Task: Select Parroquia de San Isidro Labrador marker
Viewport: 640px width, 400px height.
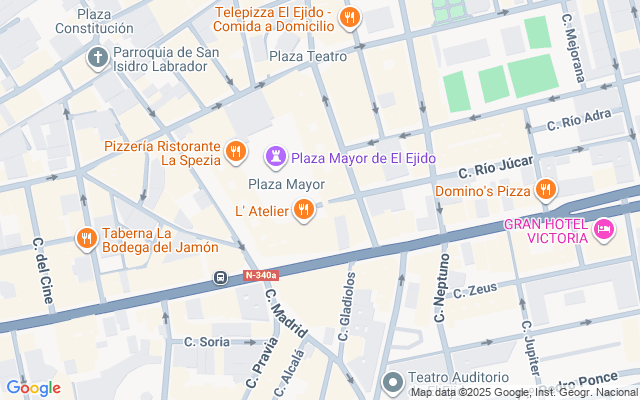Action: (98, 57)
